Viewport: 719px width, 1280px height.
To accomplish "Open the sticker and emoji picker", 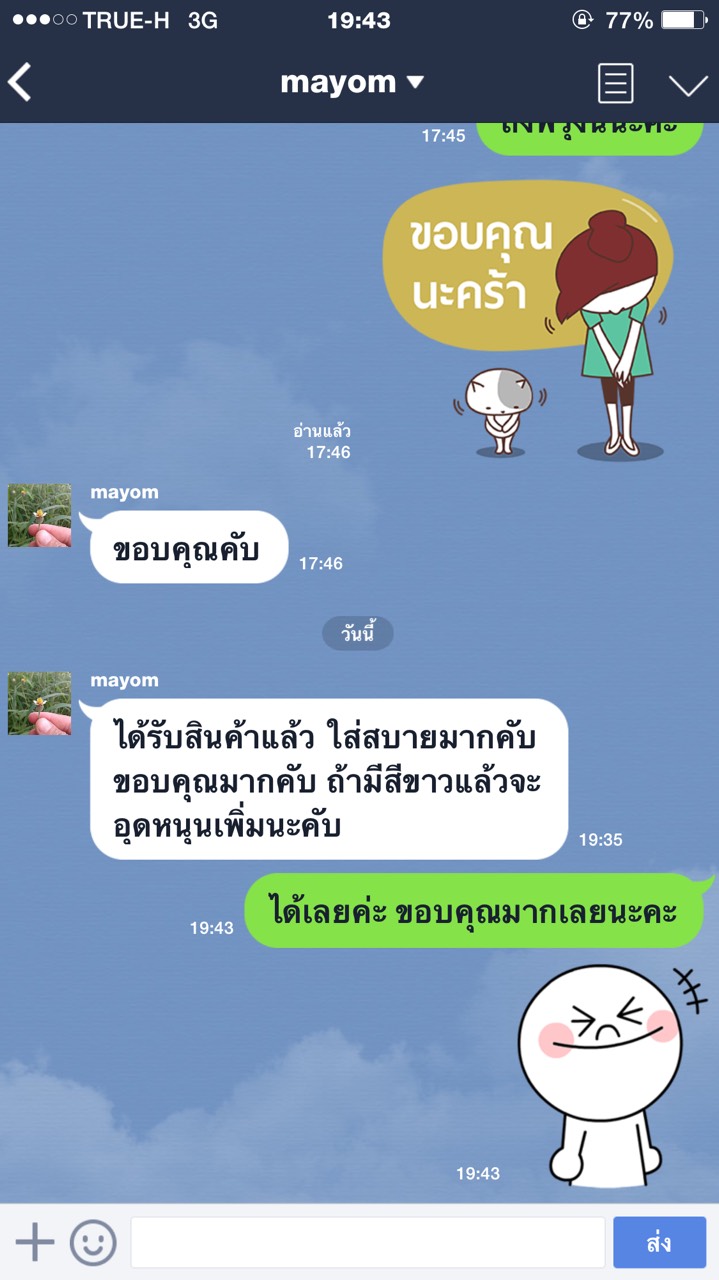I will 93,1242.
